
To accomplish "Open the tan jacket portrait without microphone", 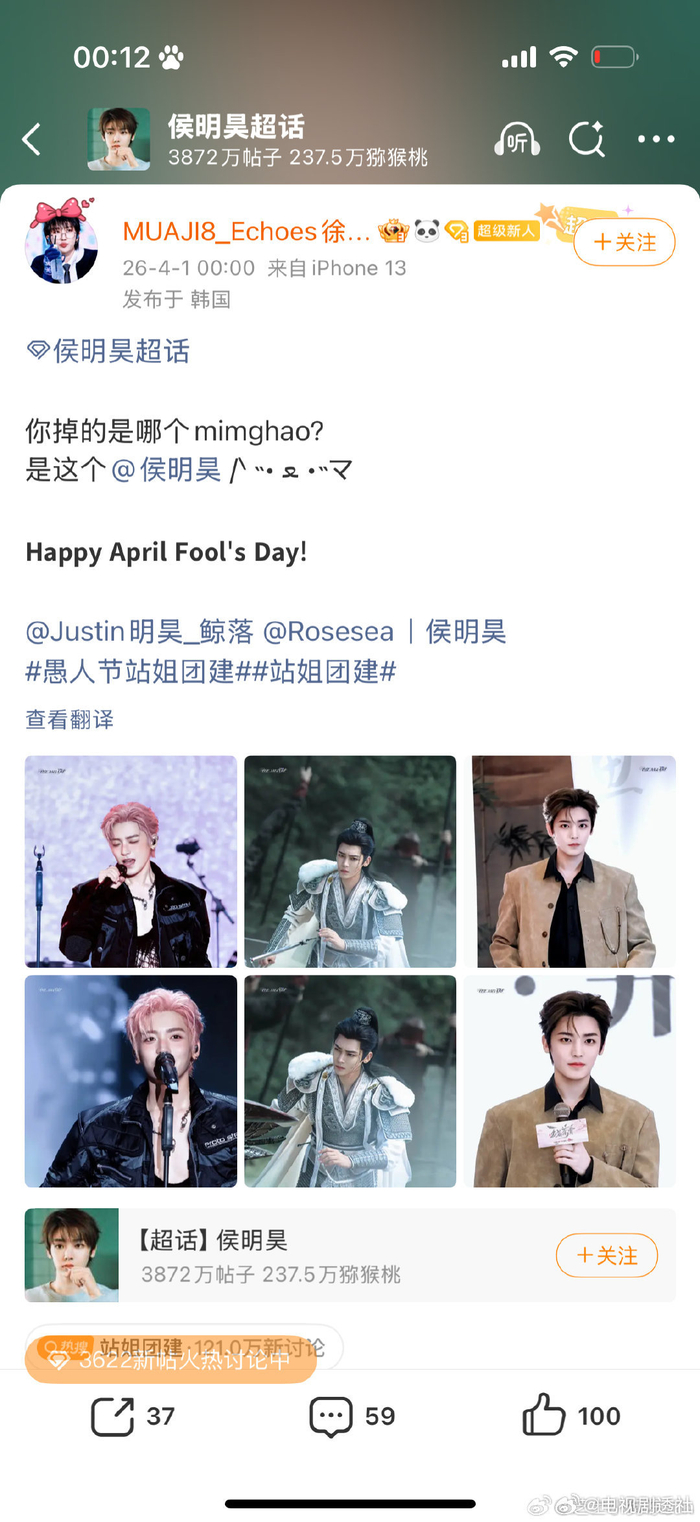I will 573,861.
